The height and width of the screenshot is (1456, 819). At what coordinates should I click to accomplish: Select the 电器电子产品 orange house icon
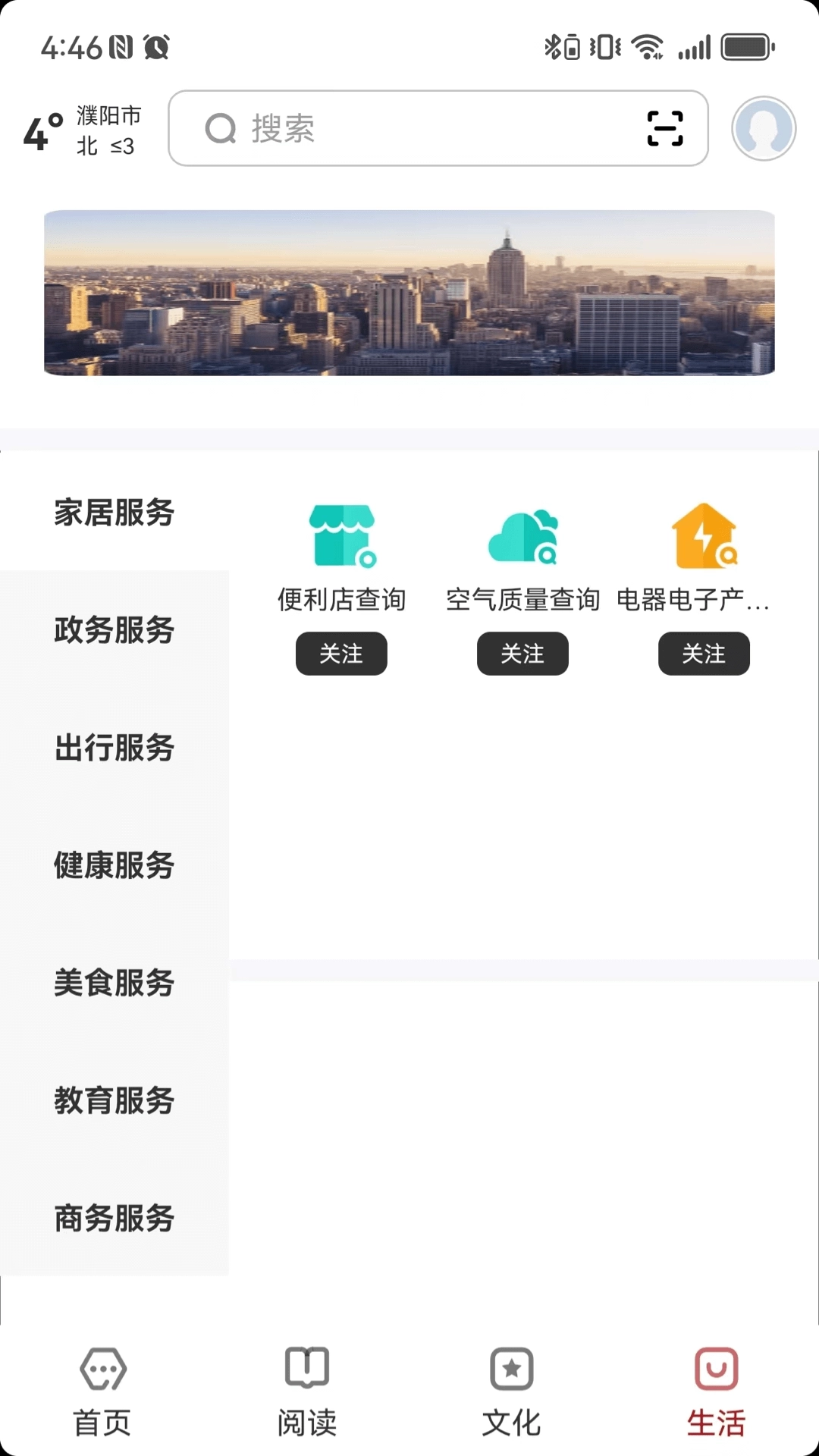point(704,535)
